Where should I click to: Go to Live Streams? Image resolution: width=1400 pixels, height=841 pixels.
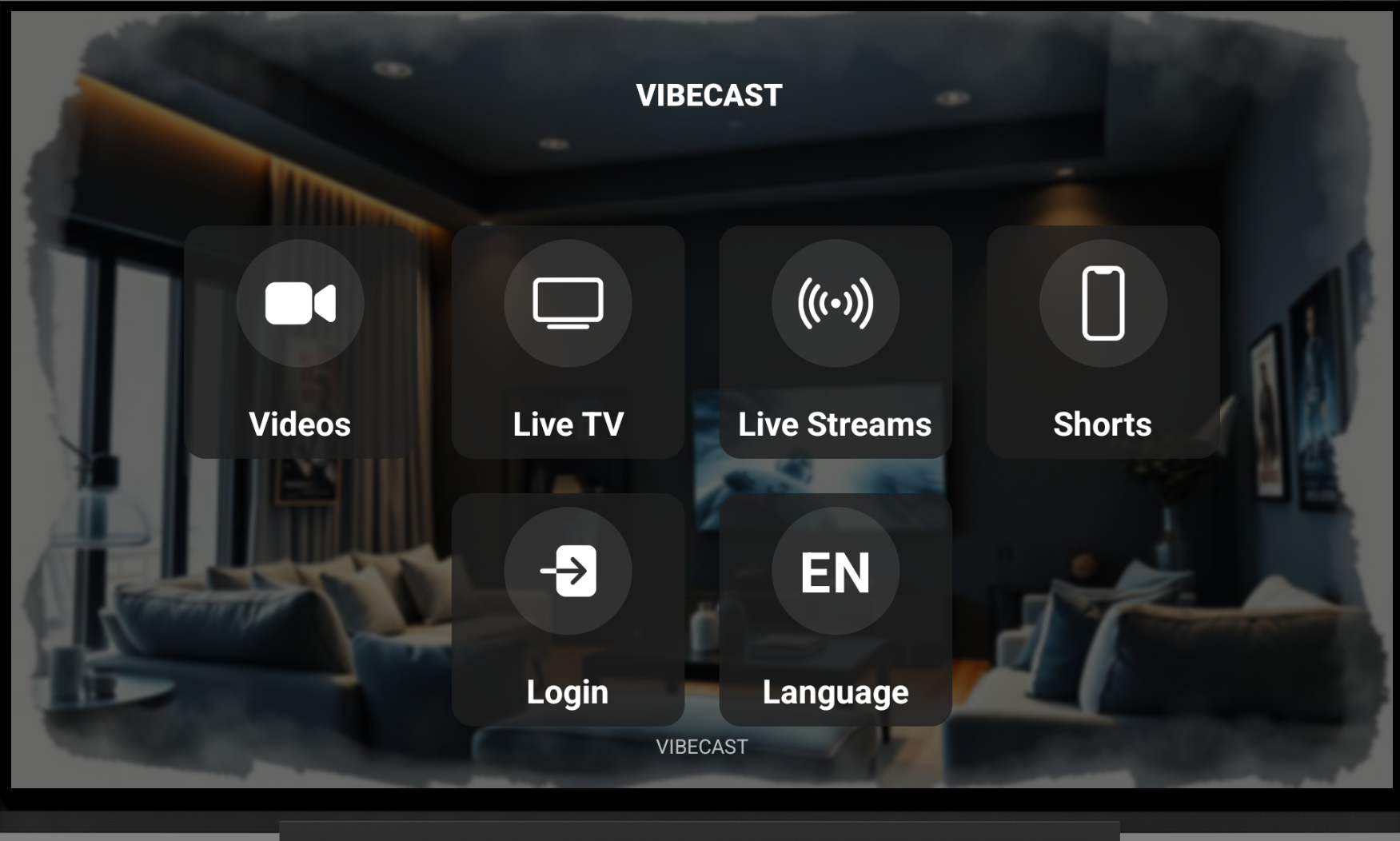[x=835, y=342]
